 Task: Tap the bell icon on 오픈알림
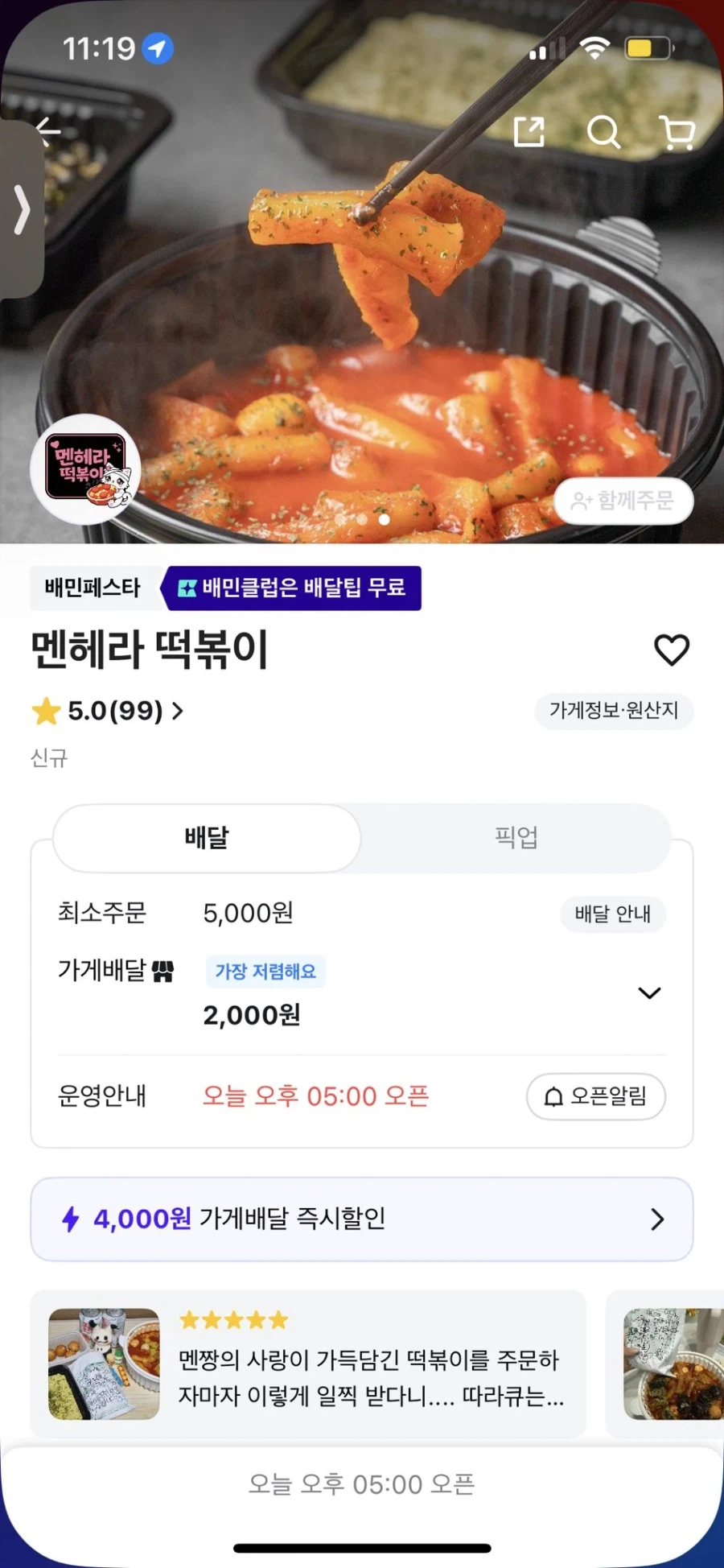point(554,1097)
